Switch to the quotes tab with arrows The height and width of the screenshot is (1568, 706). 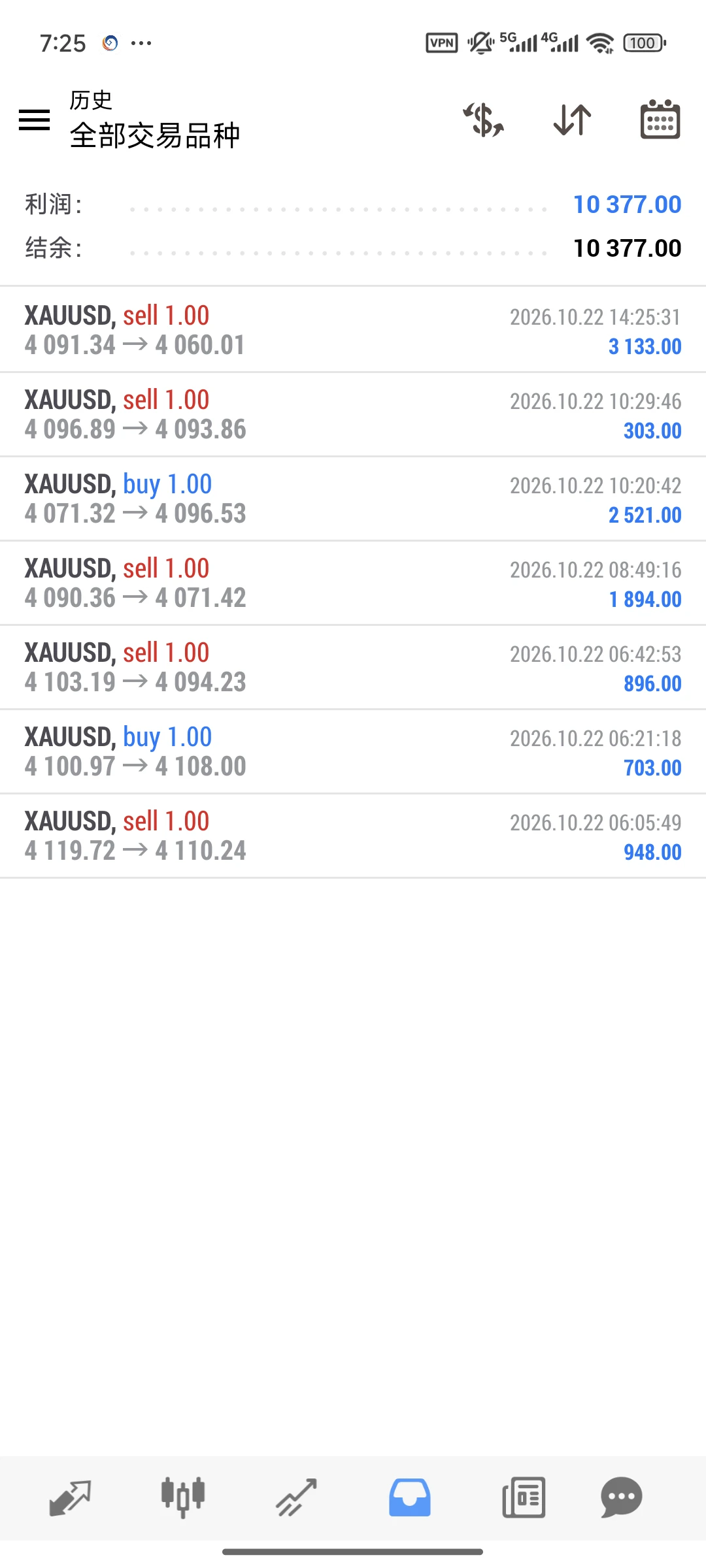[70, 1497]
